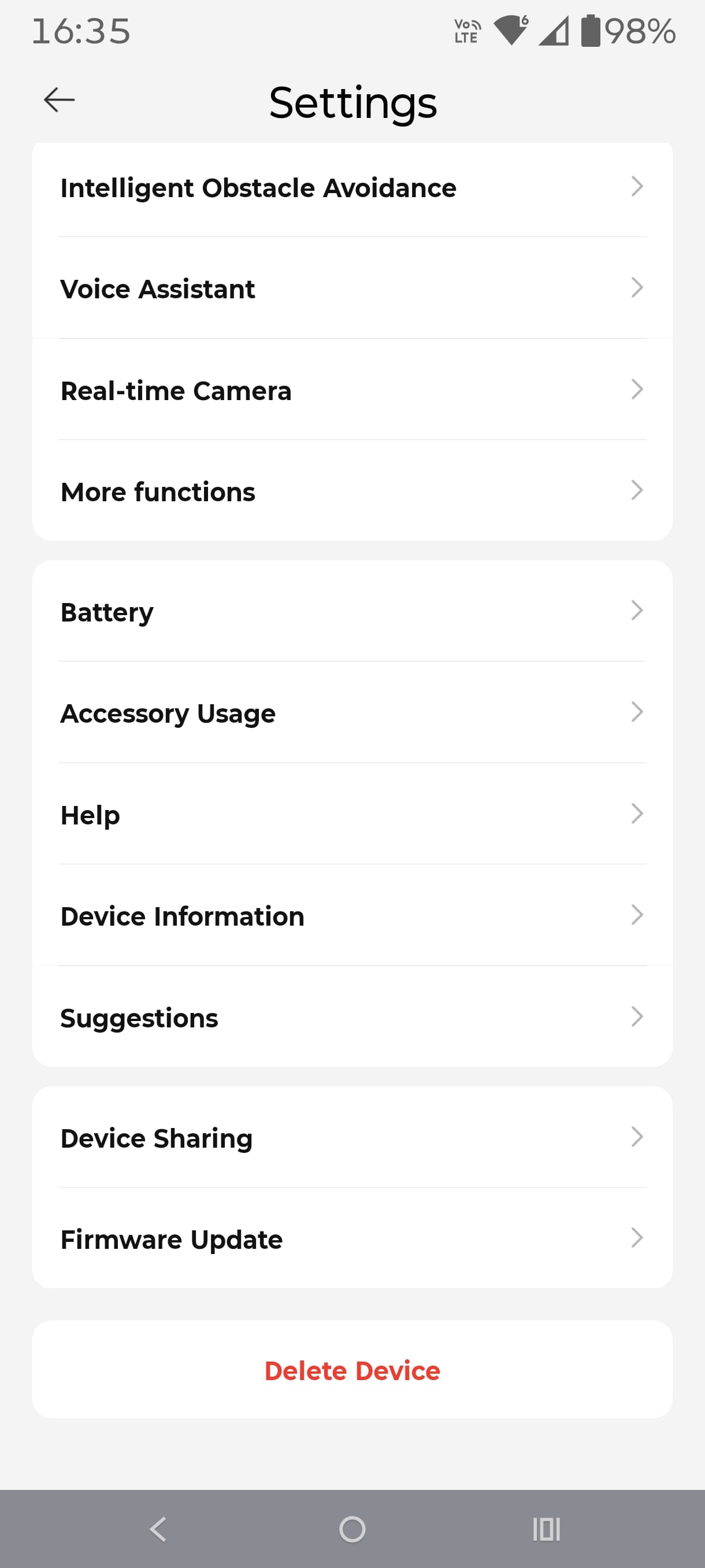Viewport: 705px width, 1568px height.
Task: Check for Firmware Update
Action: click(352, 1238)
